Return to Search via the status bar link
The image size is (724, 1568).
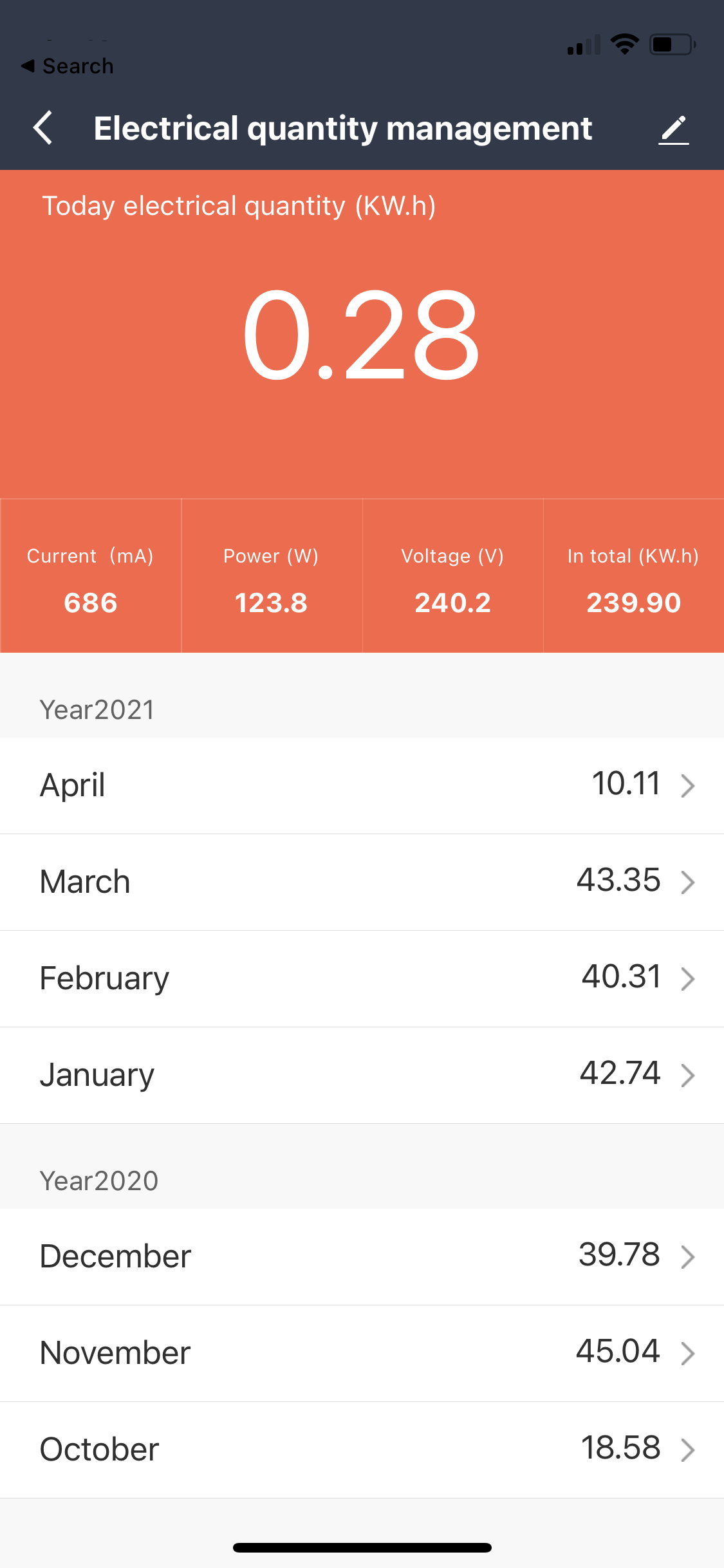pos(68,66)
